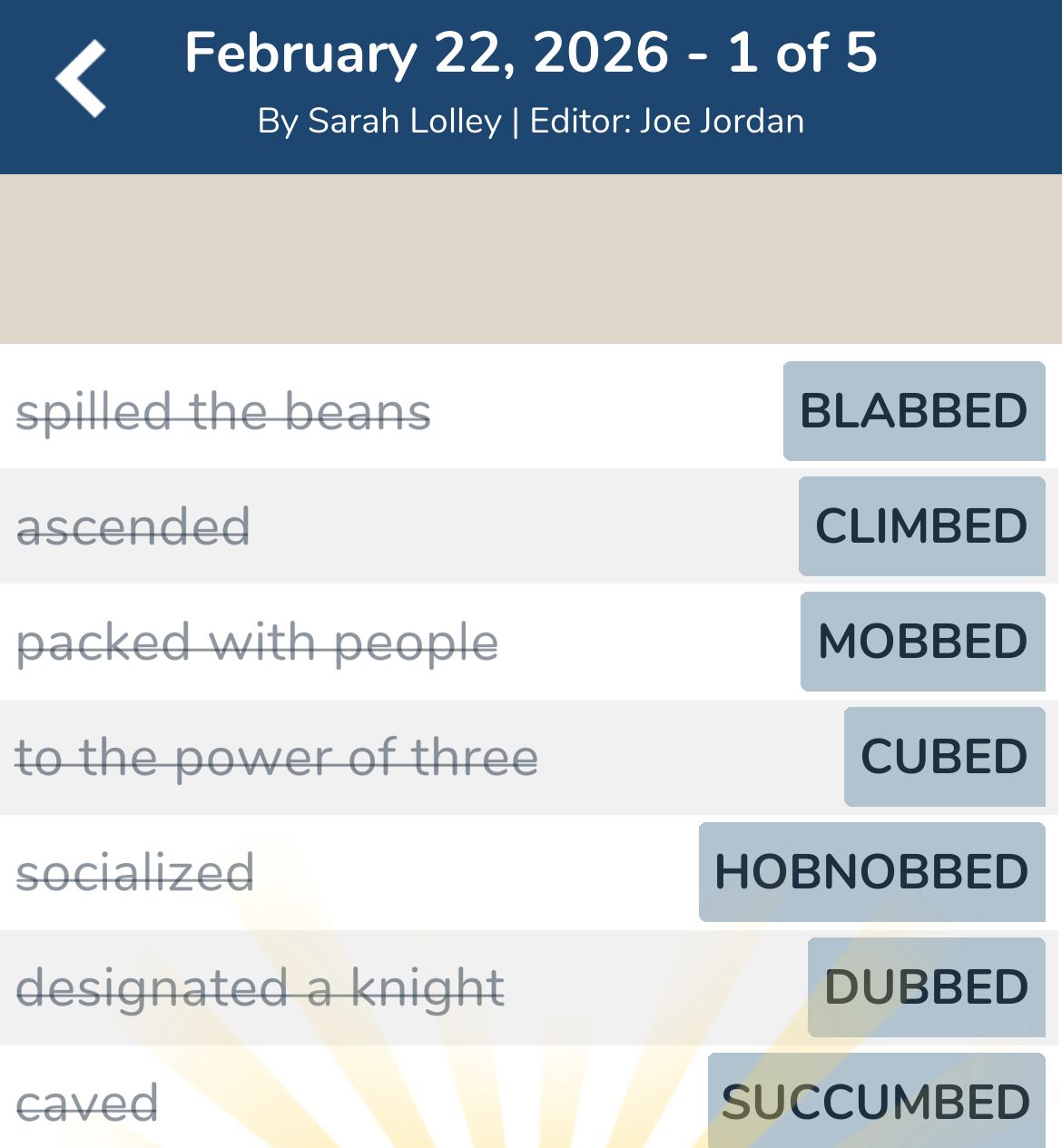This screenshot has width=1062, height=1148.
Task: Tap the BLABBED answer tile
Action: coord(913,411)
